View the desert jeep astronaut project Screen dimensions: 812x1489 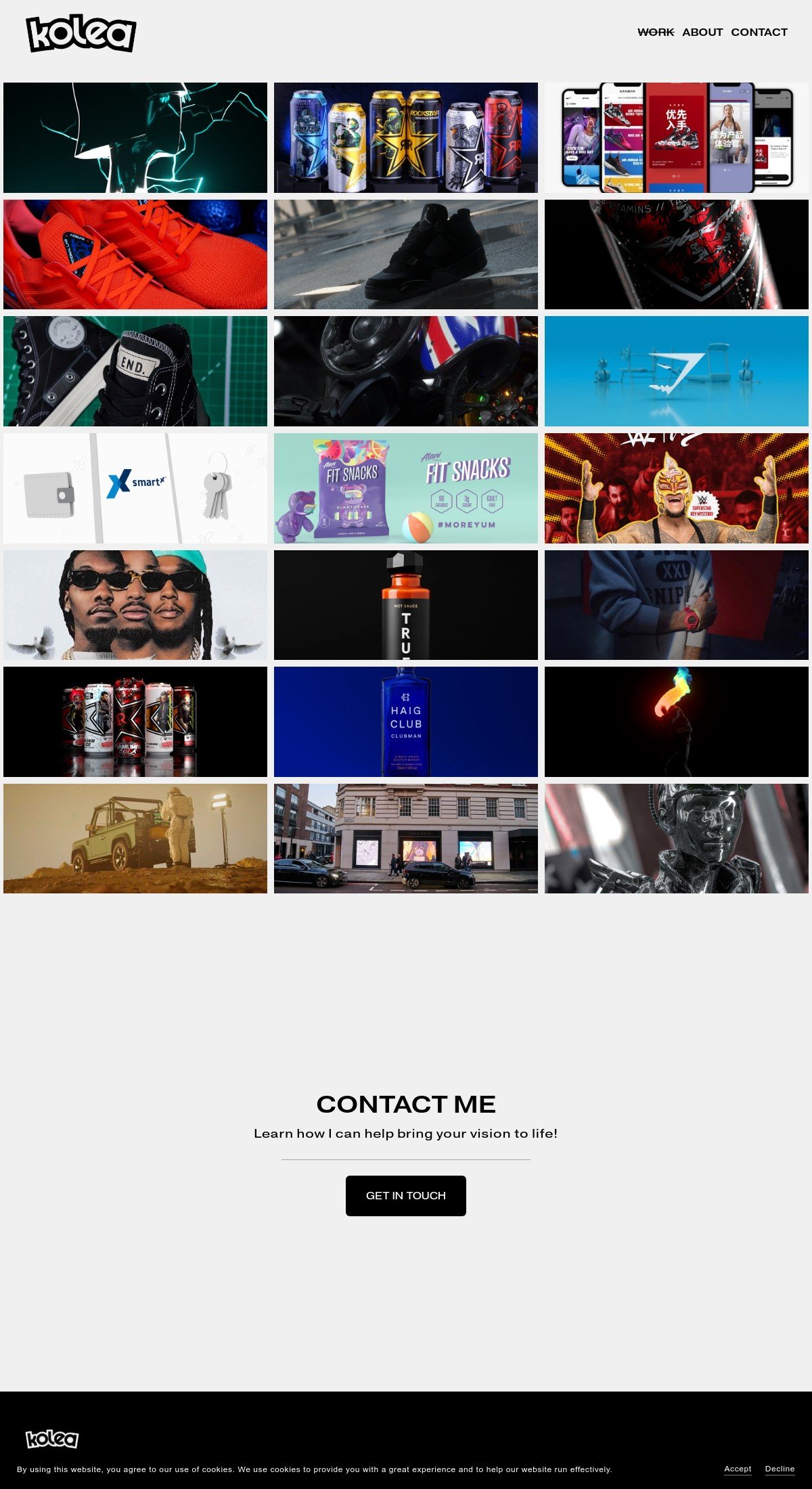[135, 839]
